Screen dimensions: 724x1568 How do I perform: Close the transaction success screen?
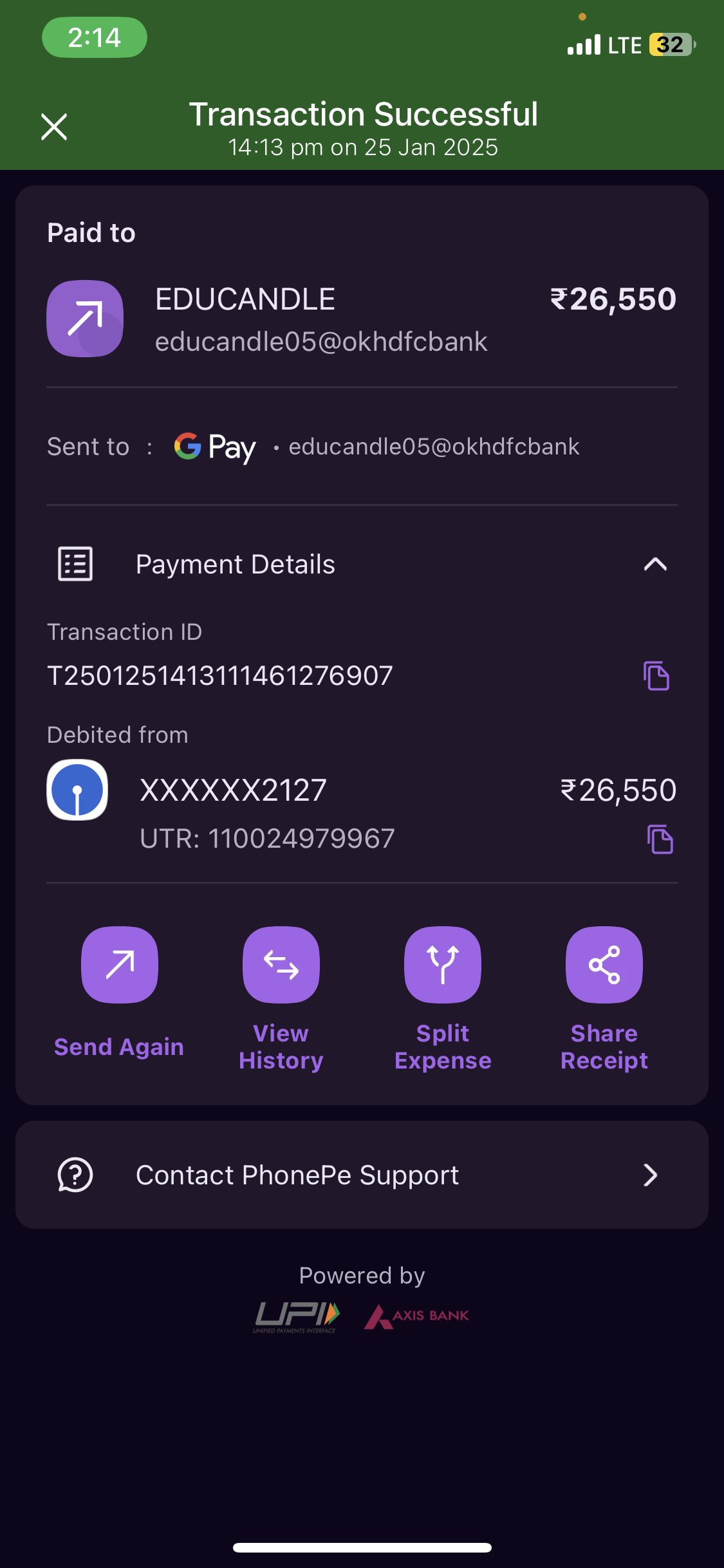tap(54, 127)
